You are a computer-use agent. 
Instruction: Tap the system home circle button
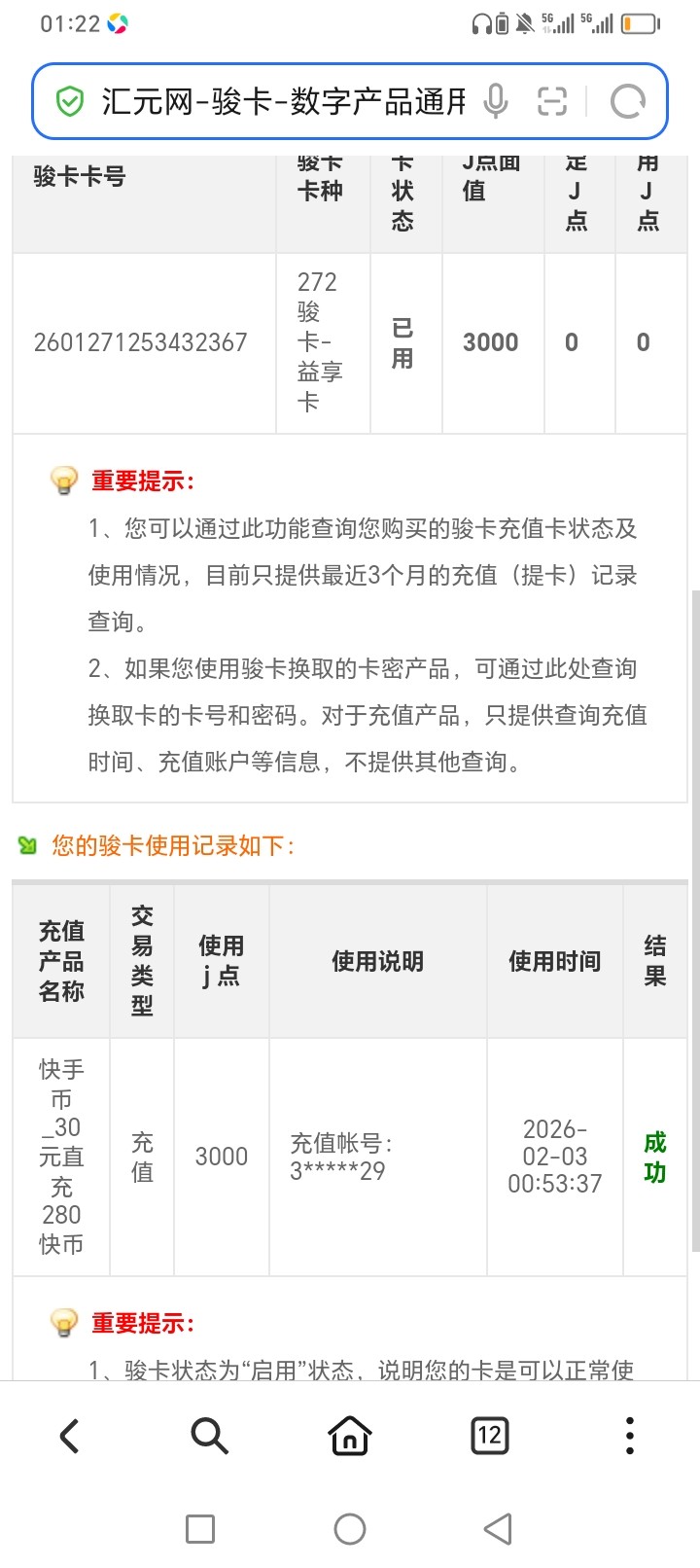tap(350, 1529)
